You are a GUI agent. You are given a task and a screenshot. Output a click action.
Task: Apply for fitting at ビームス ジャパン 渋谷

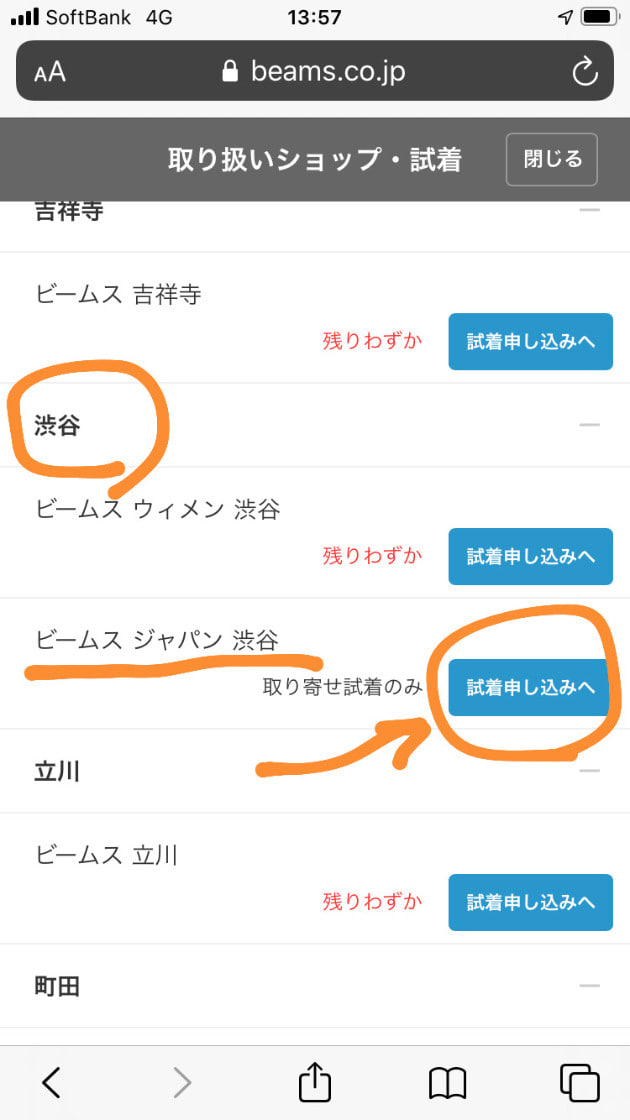(x=531, y=687)
